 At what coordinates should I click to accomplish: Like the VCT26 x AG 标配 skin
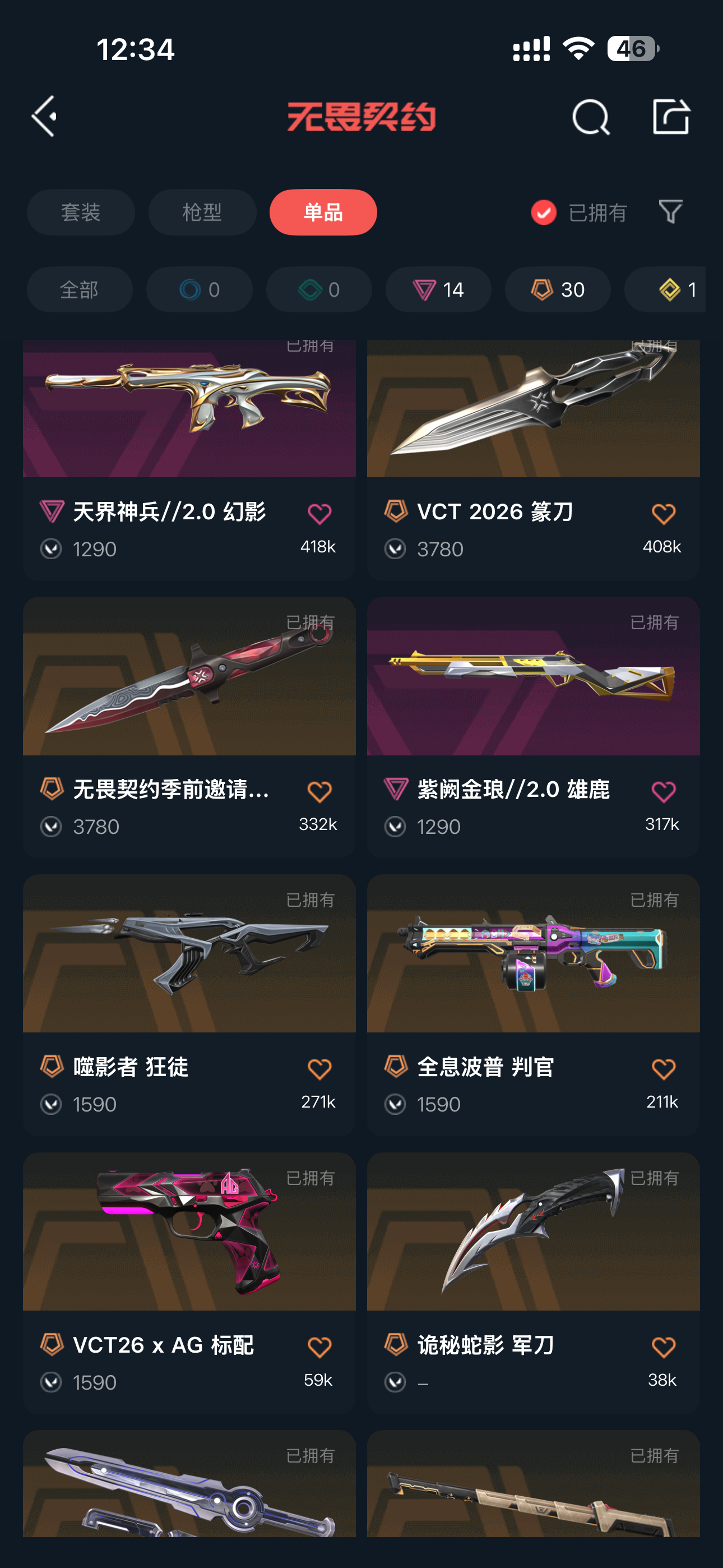[319, 1347]
